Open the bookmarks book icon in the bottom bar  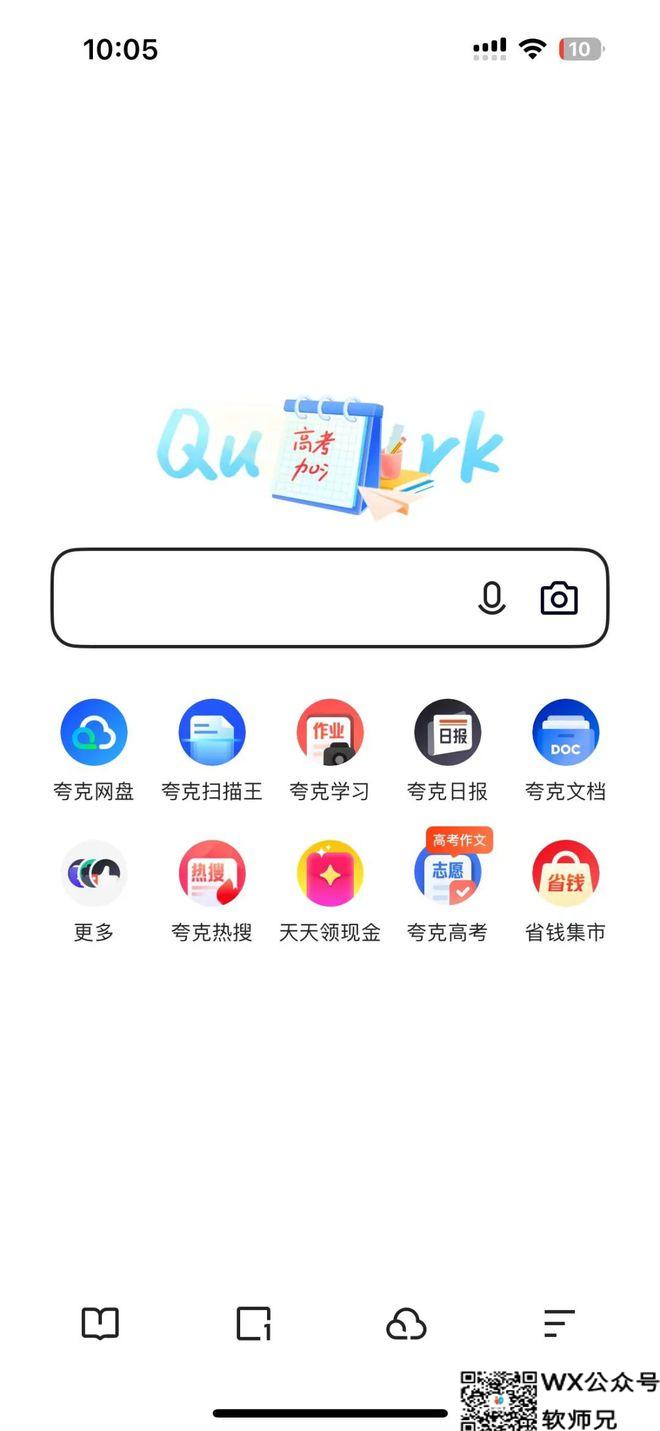[x=100, y=1323]
